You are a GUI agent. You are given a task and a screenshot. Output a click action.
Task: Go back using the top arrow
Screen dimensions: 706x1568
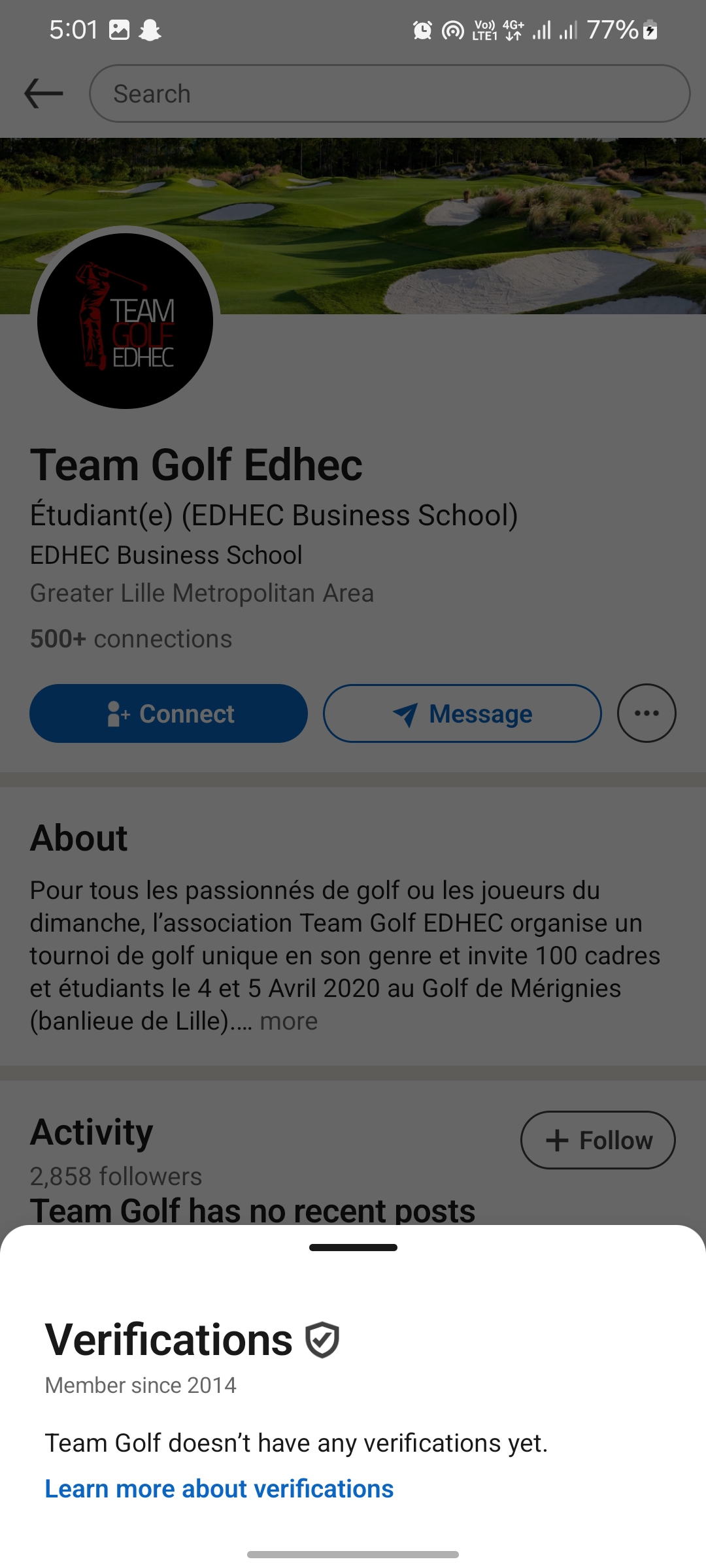[43, 93]
